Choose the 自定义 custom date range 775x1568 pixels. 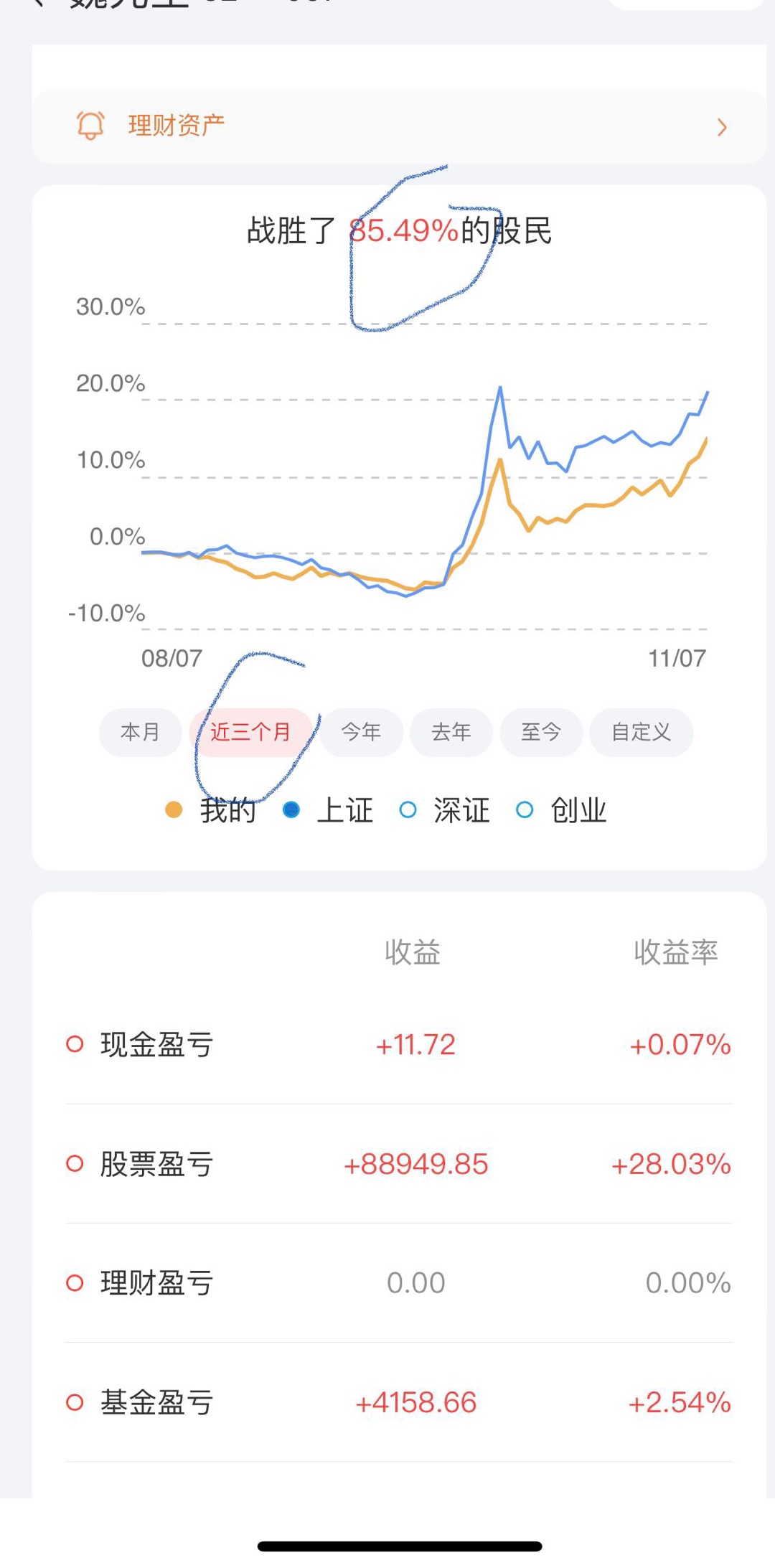(641, 732)
